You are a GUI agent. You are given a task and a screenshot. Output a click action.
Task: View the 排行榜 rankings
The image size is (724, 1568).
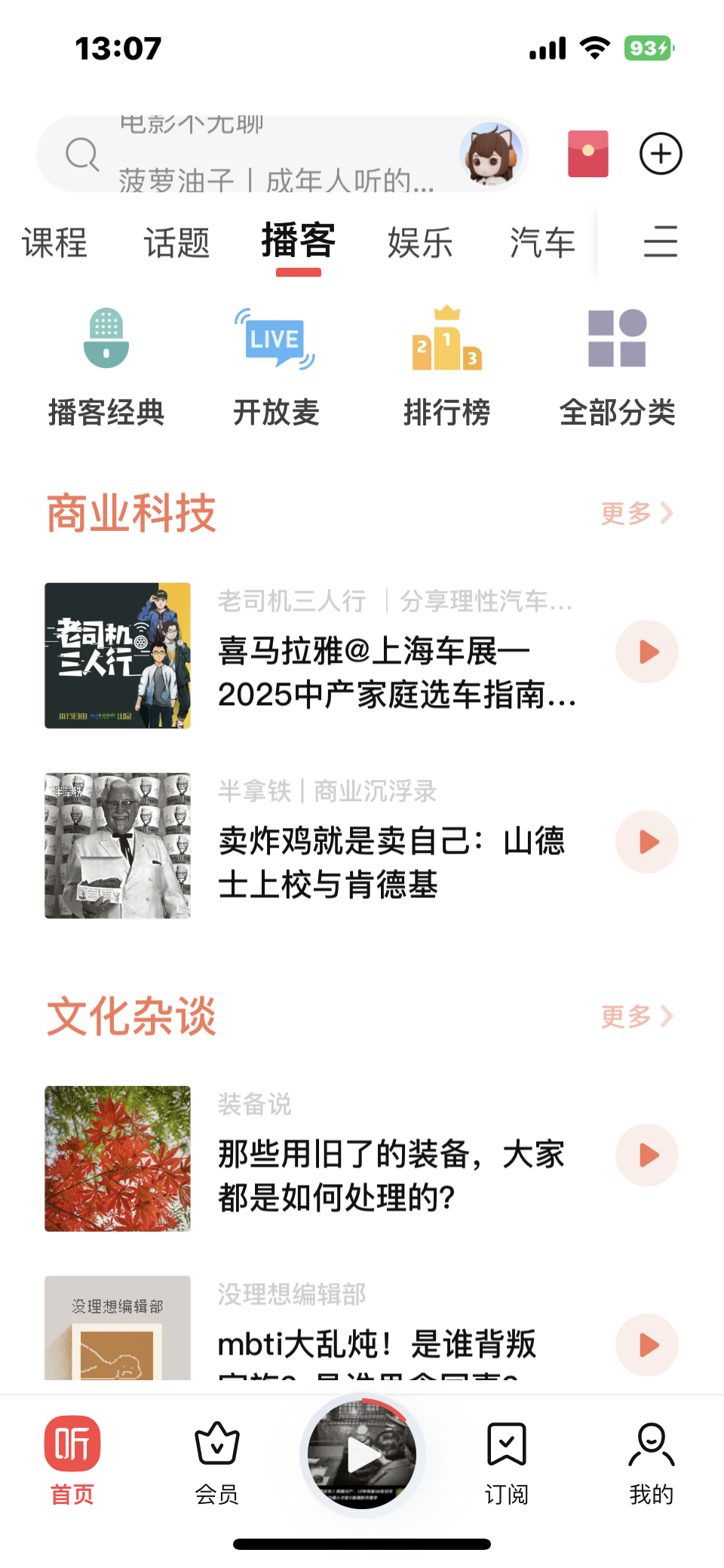[446, 367]
